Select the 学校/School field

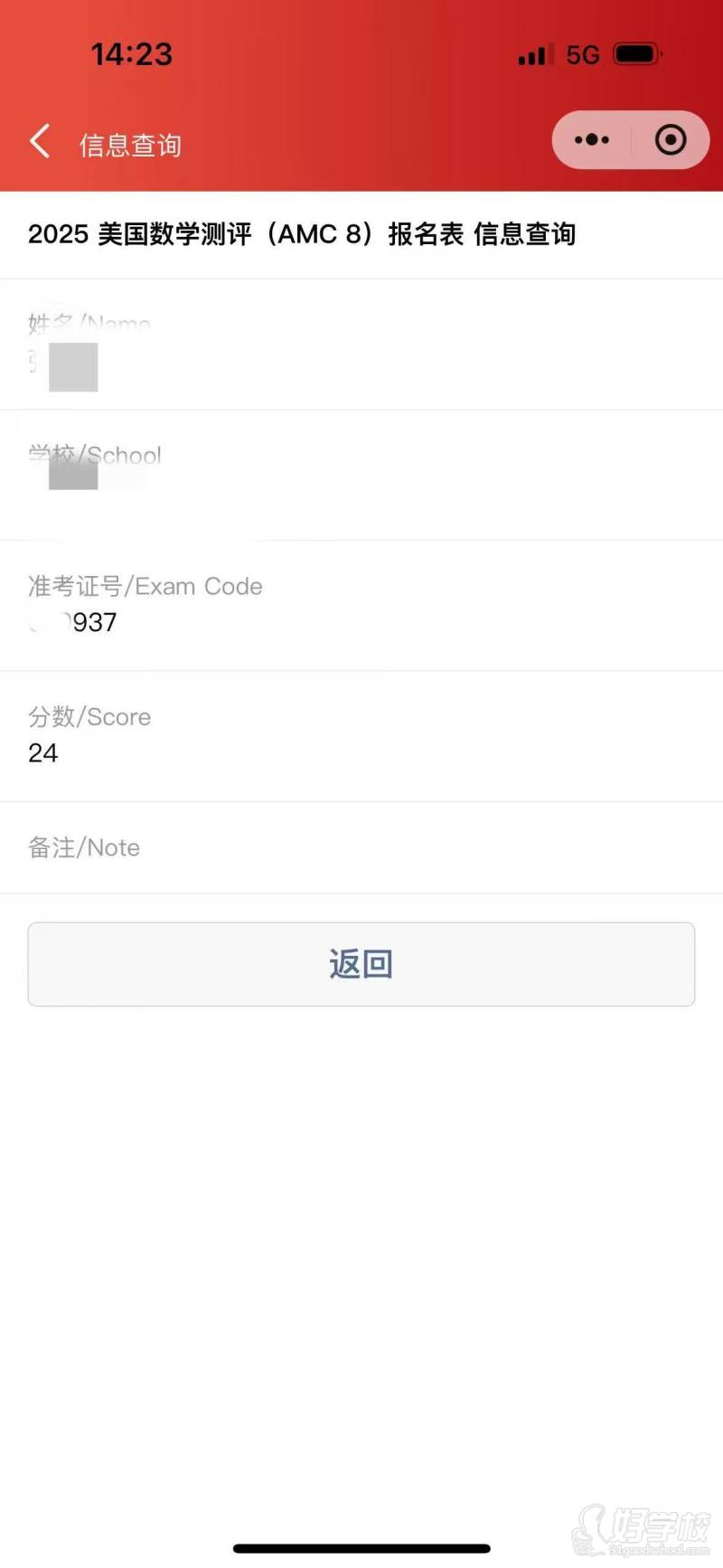coord(94,455)
